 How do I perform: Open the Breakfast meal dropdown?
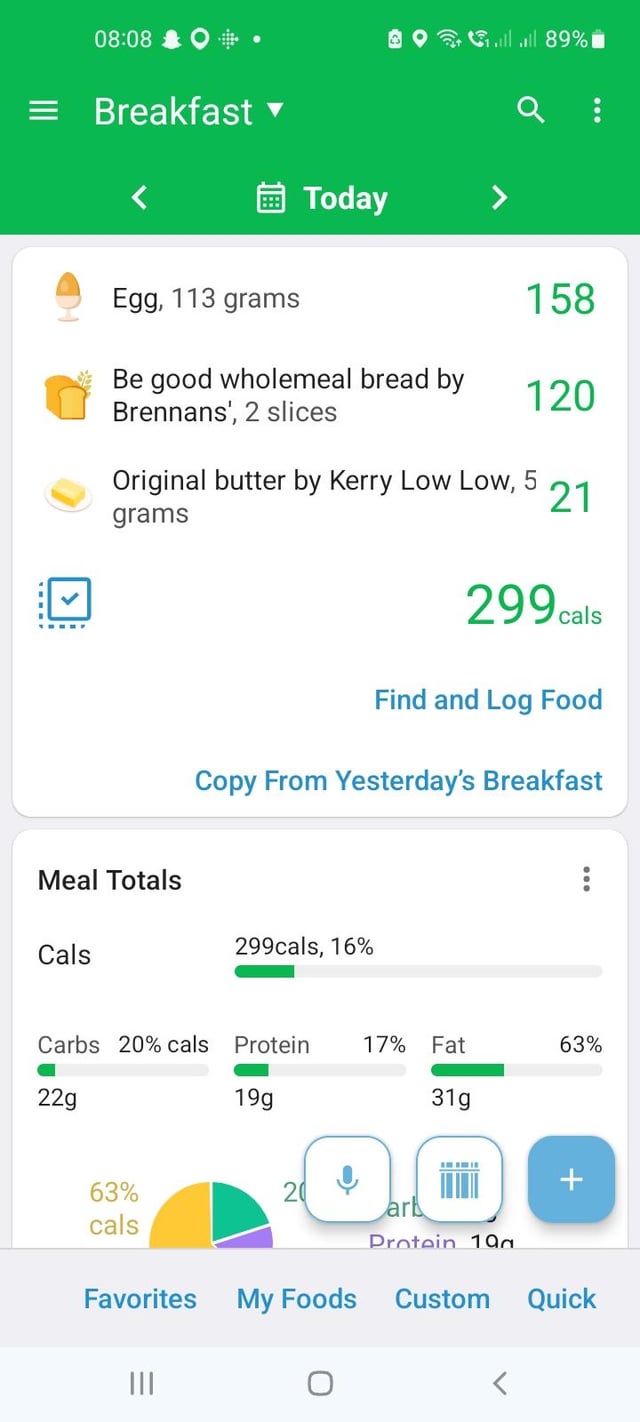[190, 111]
